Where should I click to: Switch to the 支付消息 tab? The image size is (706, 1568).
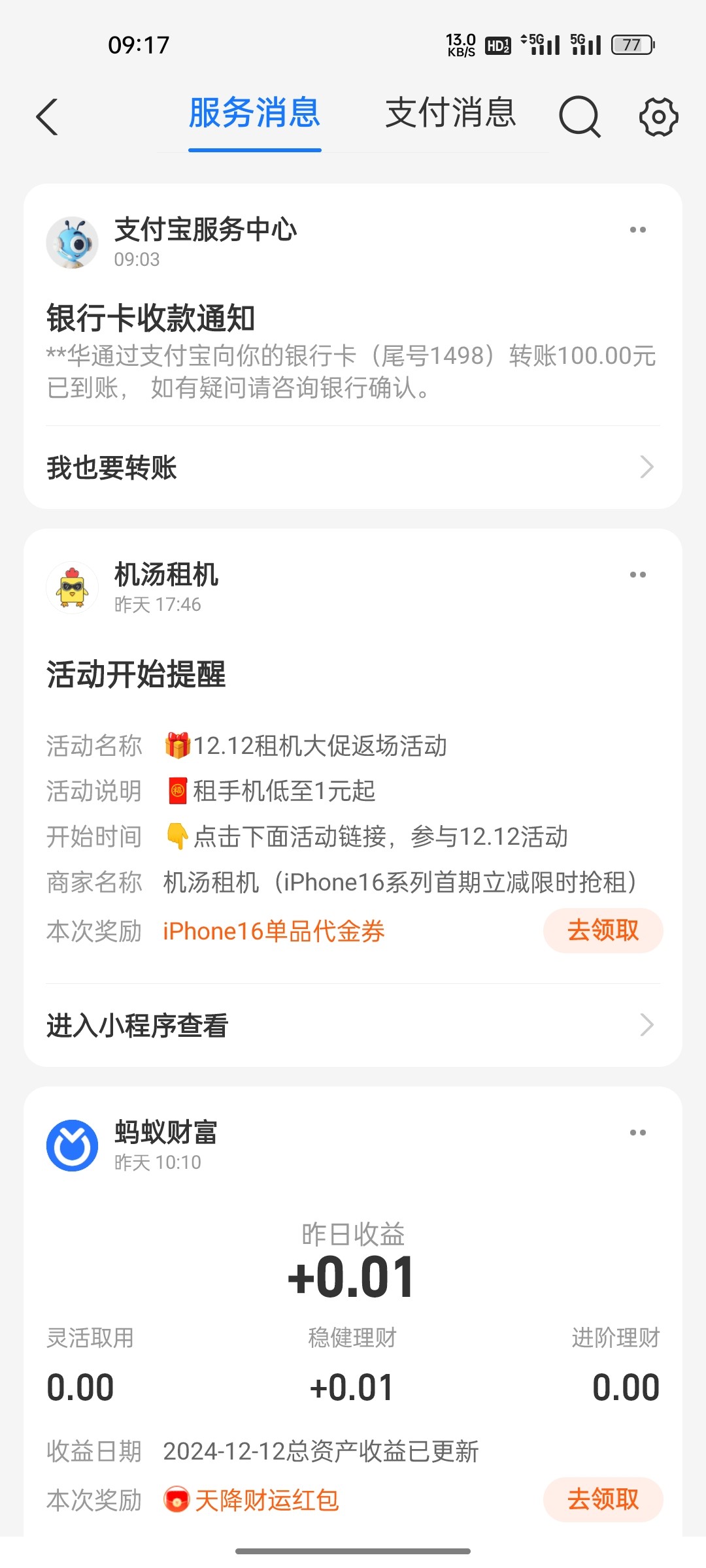450,113
